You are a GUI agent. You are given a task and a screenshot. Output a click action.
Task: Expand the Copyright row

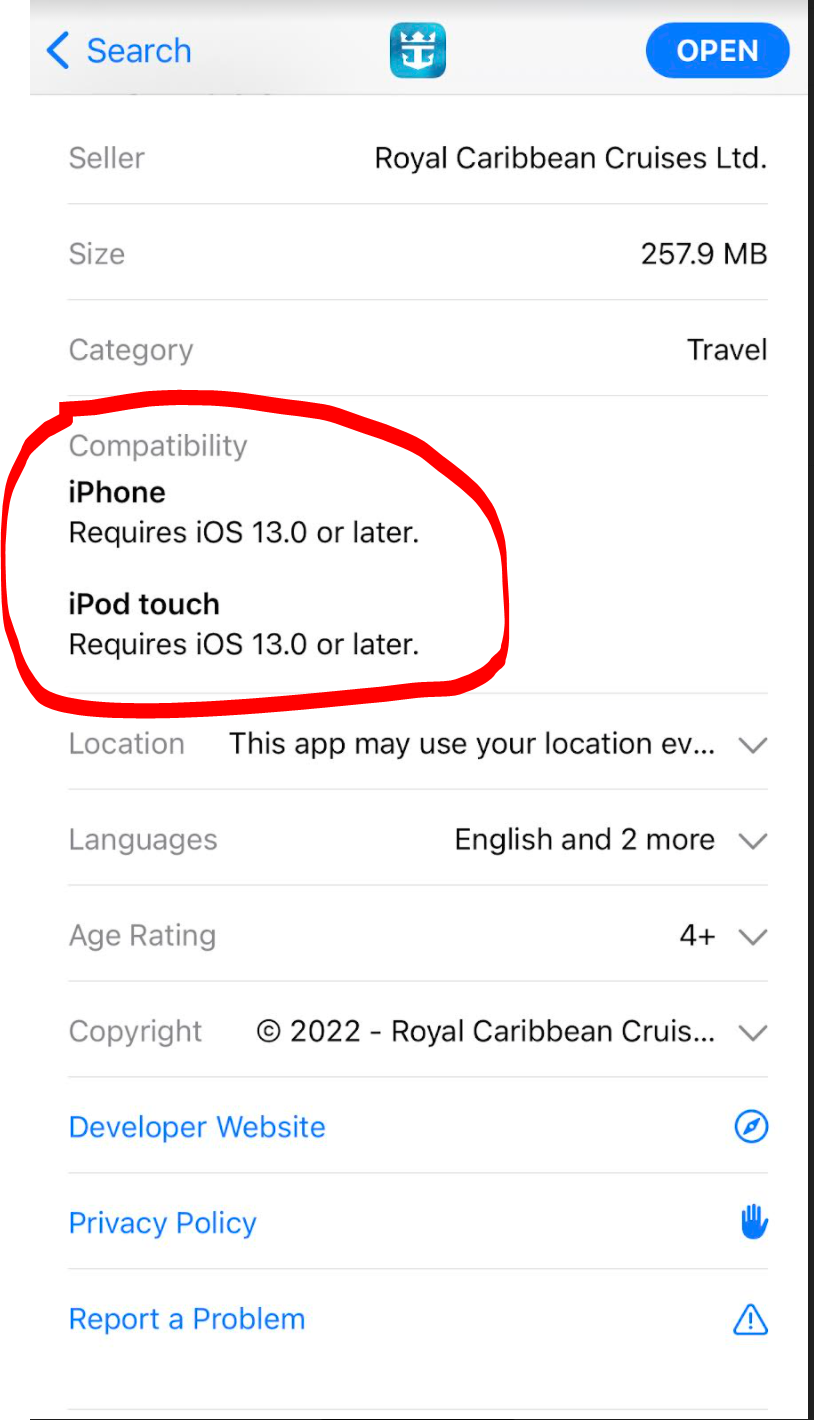point(418,1032)
